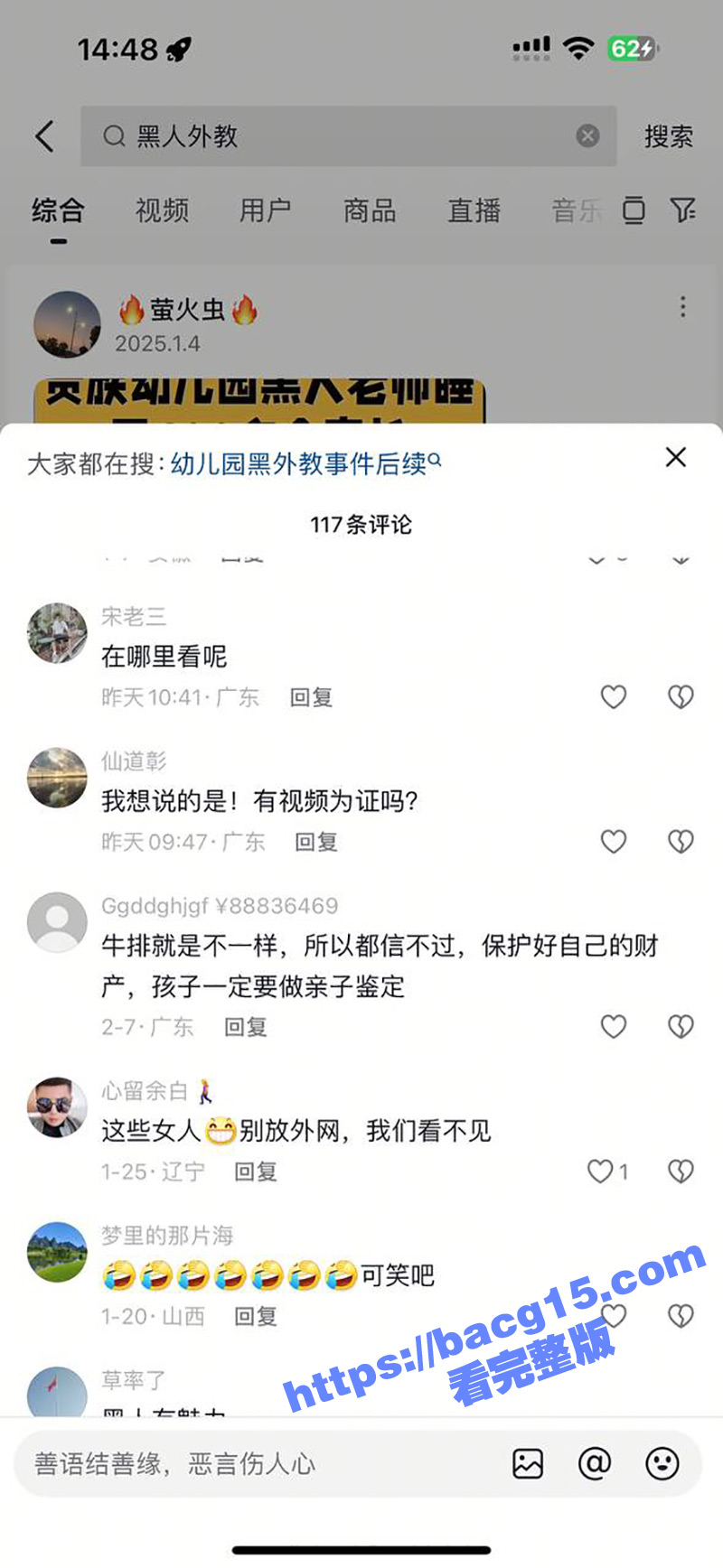Viewport: 723px width, 1568px height.
Task: Like 仙道彰's comment
Action: click(x=614, y=842)
